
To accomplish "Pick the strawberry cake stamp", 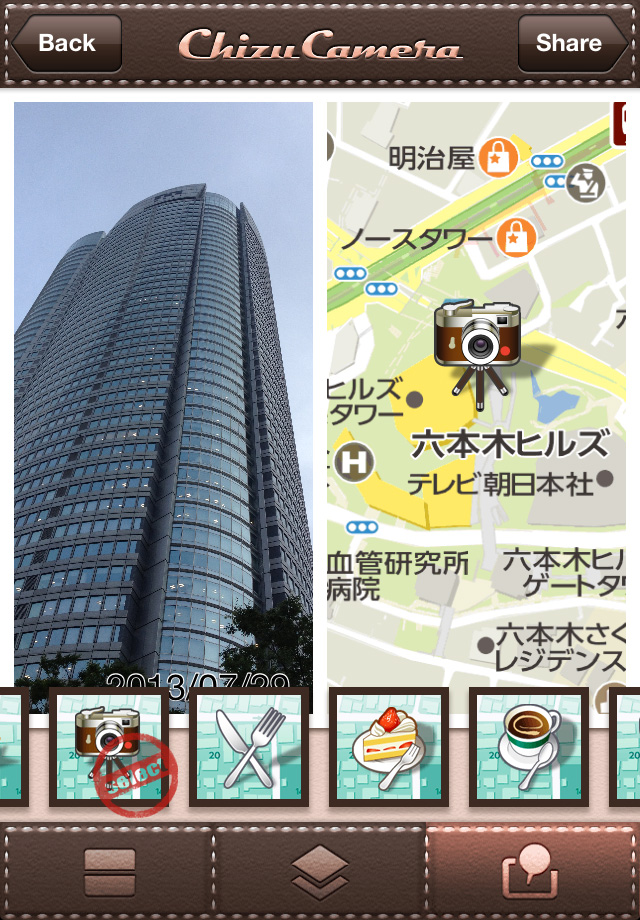I will (389, 747).
